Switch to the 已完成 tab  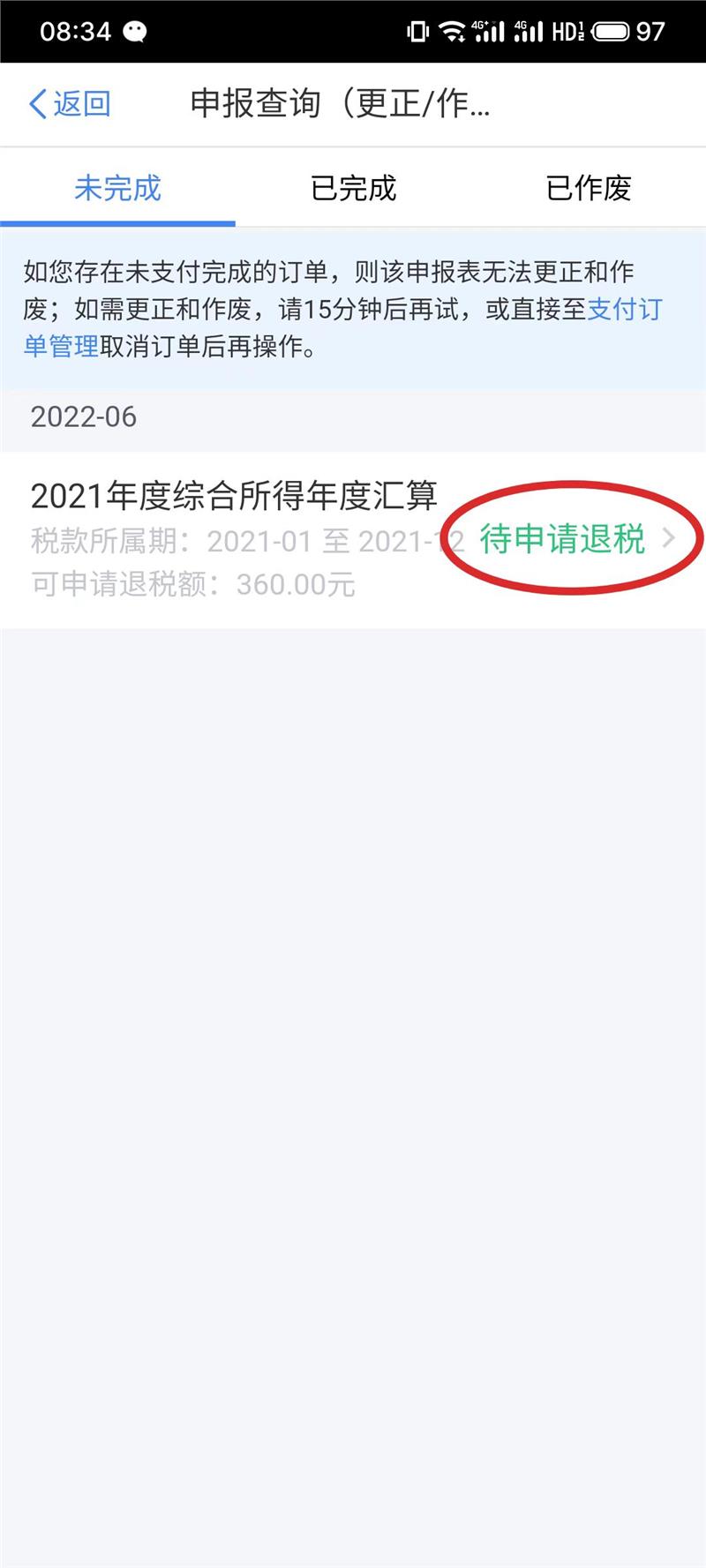click(x=353, y=188)
